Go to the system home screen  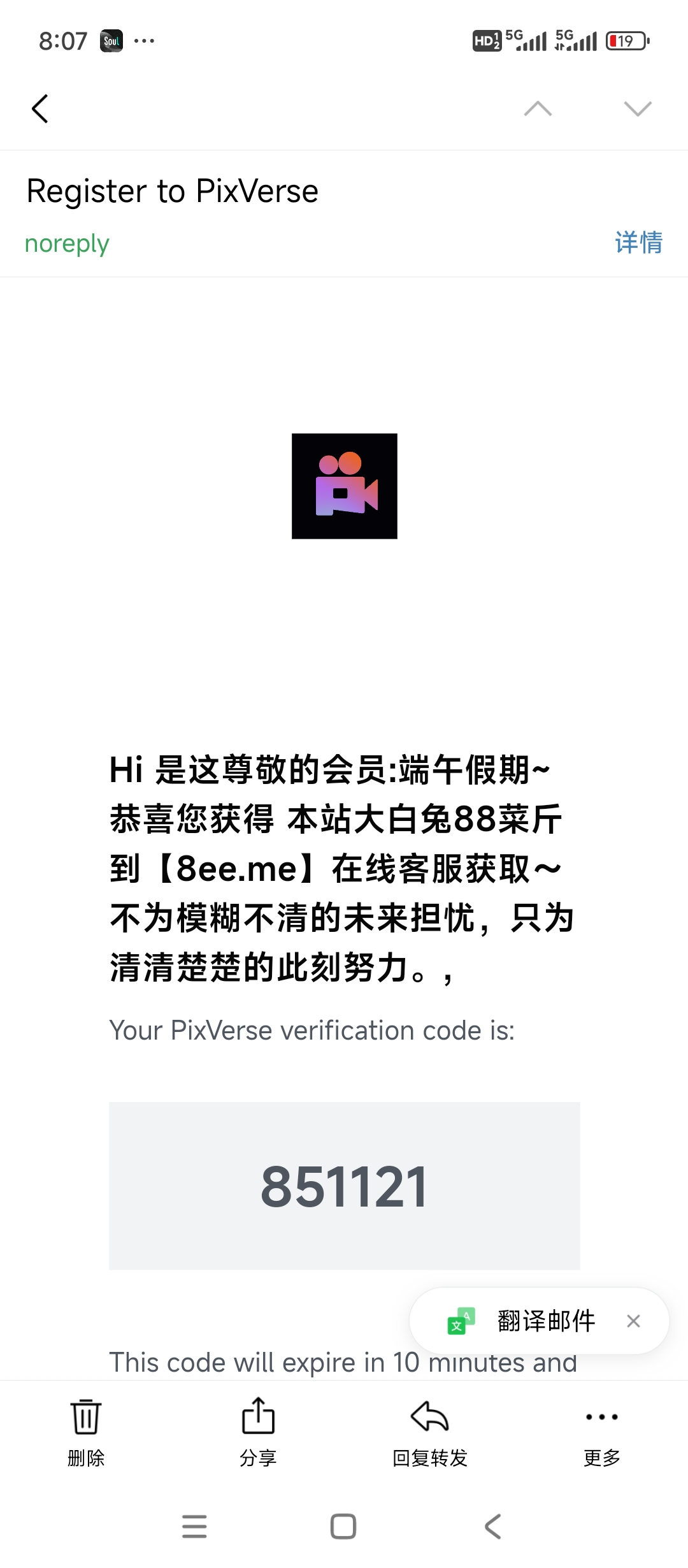(x=343, y=1527)
